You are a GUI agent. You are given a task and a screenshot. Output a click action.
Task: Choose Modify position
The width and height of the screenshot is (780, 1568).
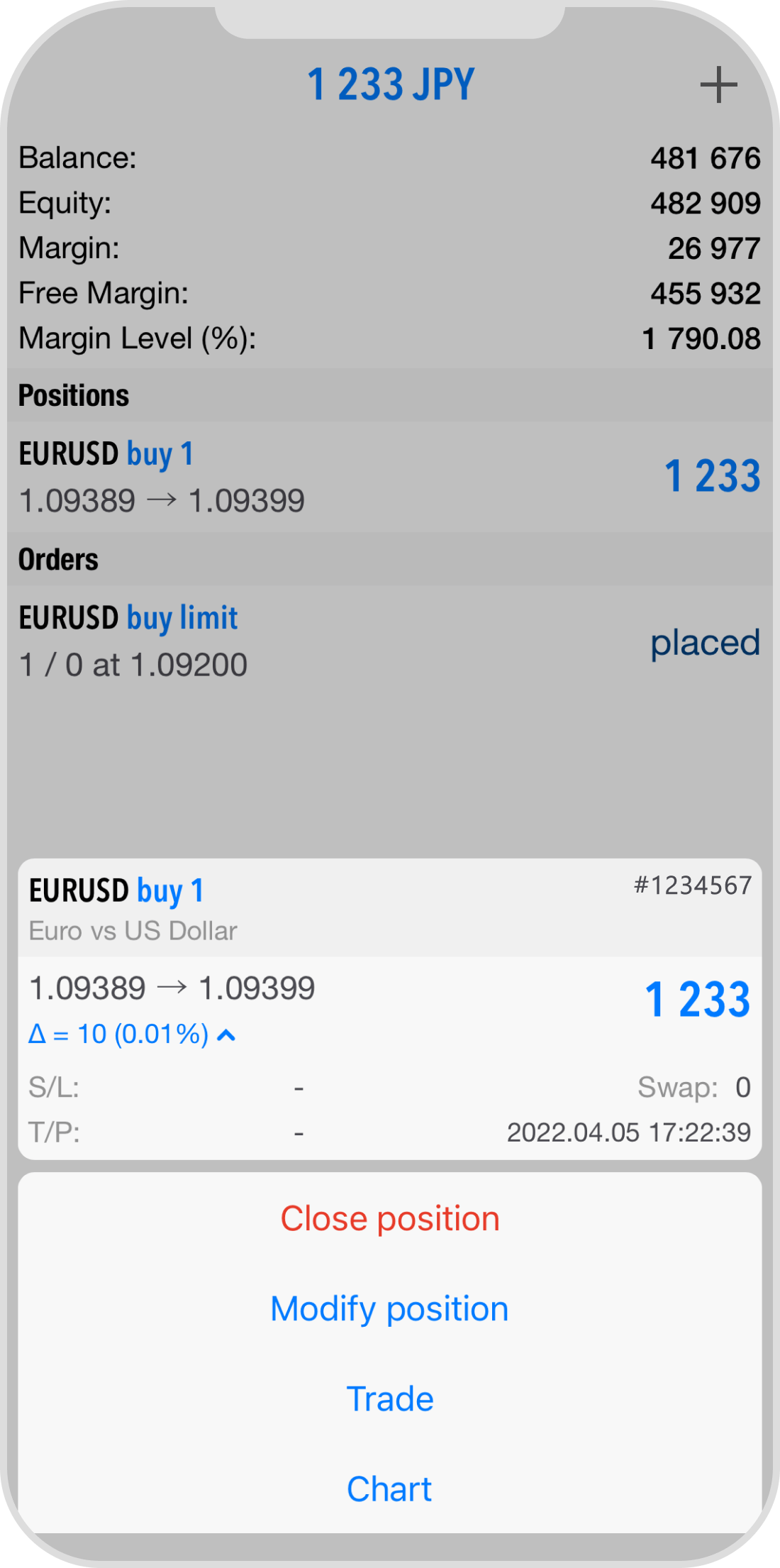coord(390,1308)
